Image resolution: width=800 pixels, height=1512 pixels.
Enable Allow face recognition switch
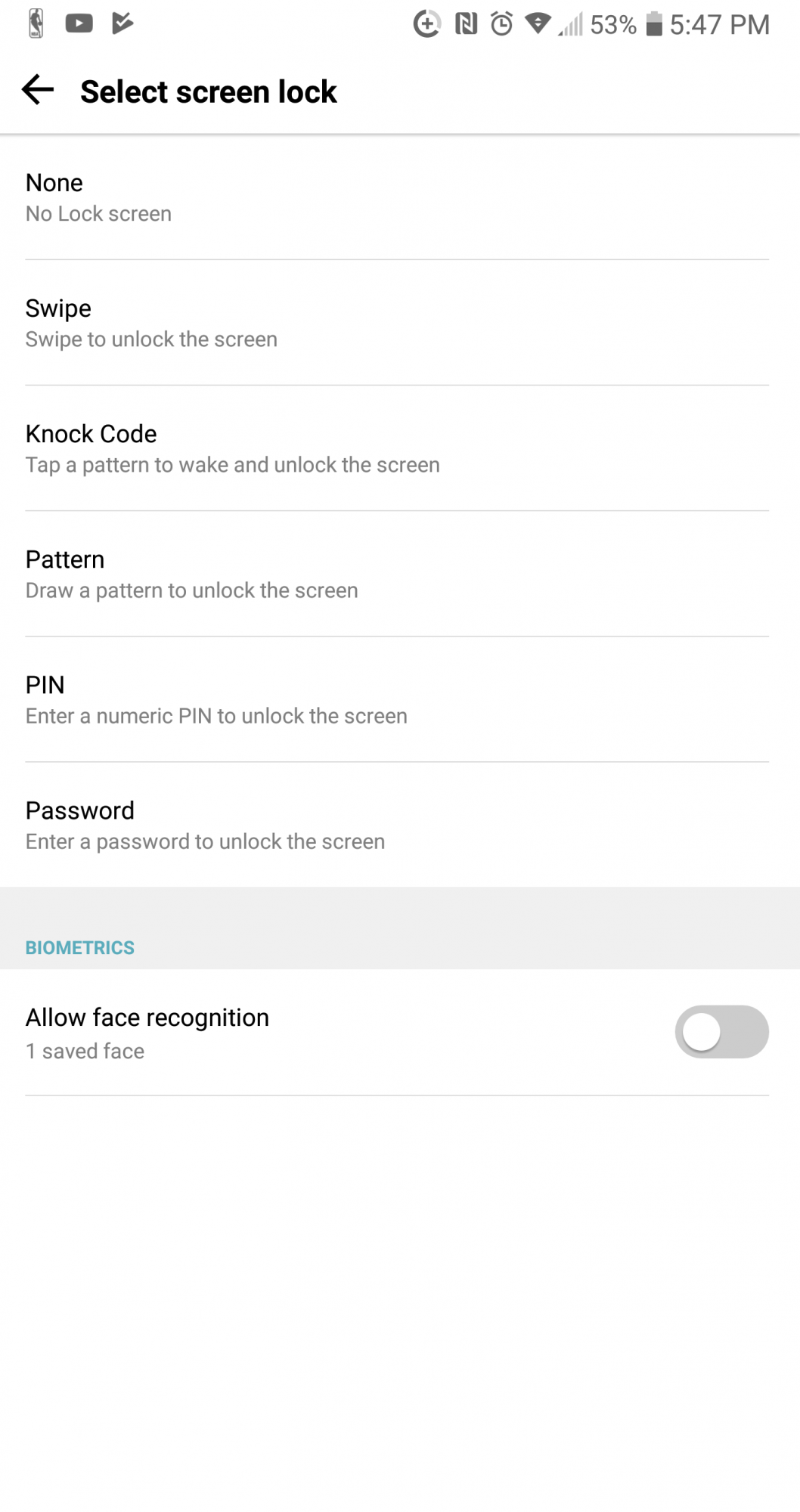pyautogui.click(x=721, y=1032)
